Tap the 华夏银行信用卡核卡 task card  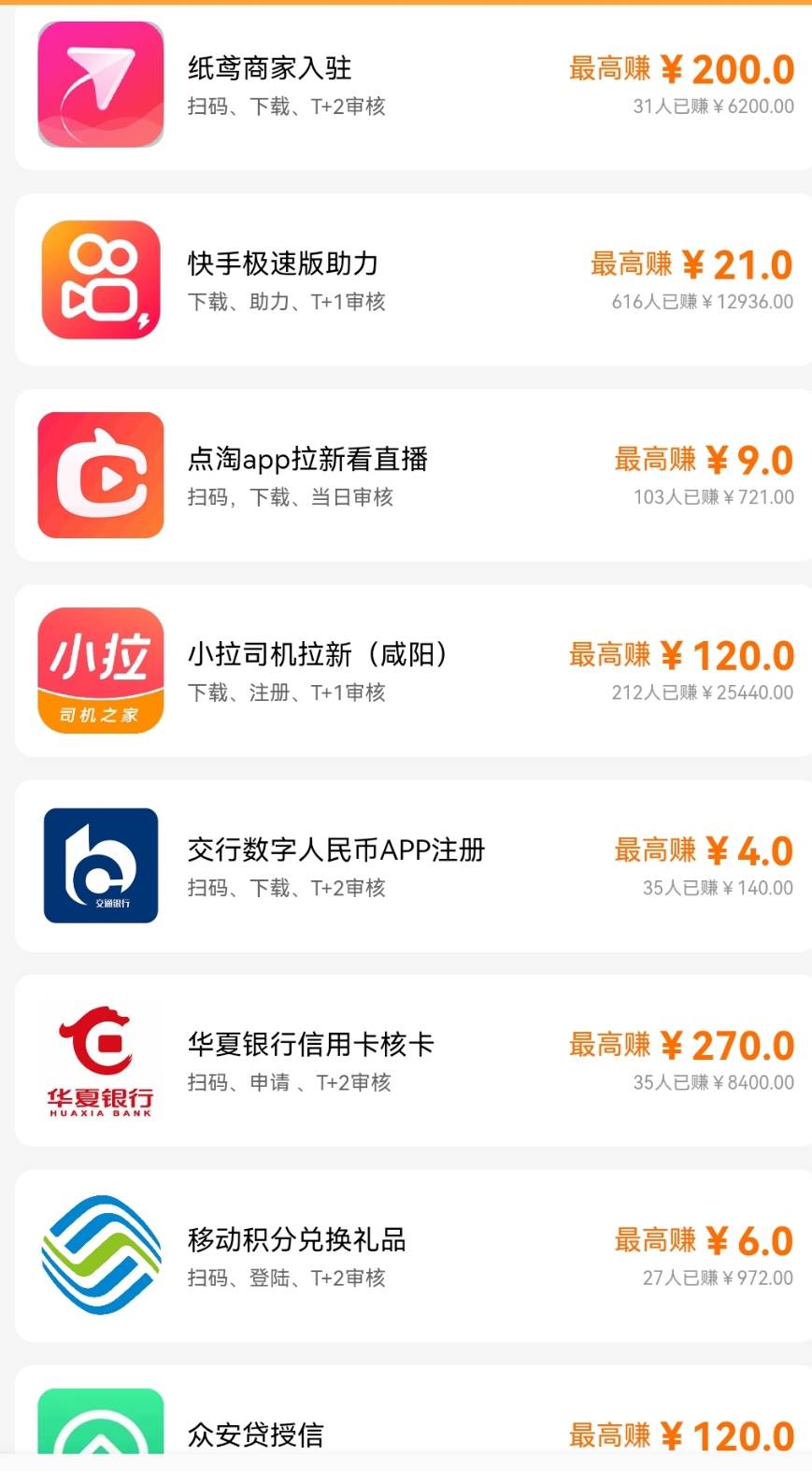[x=411, y=1061]
